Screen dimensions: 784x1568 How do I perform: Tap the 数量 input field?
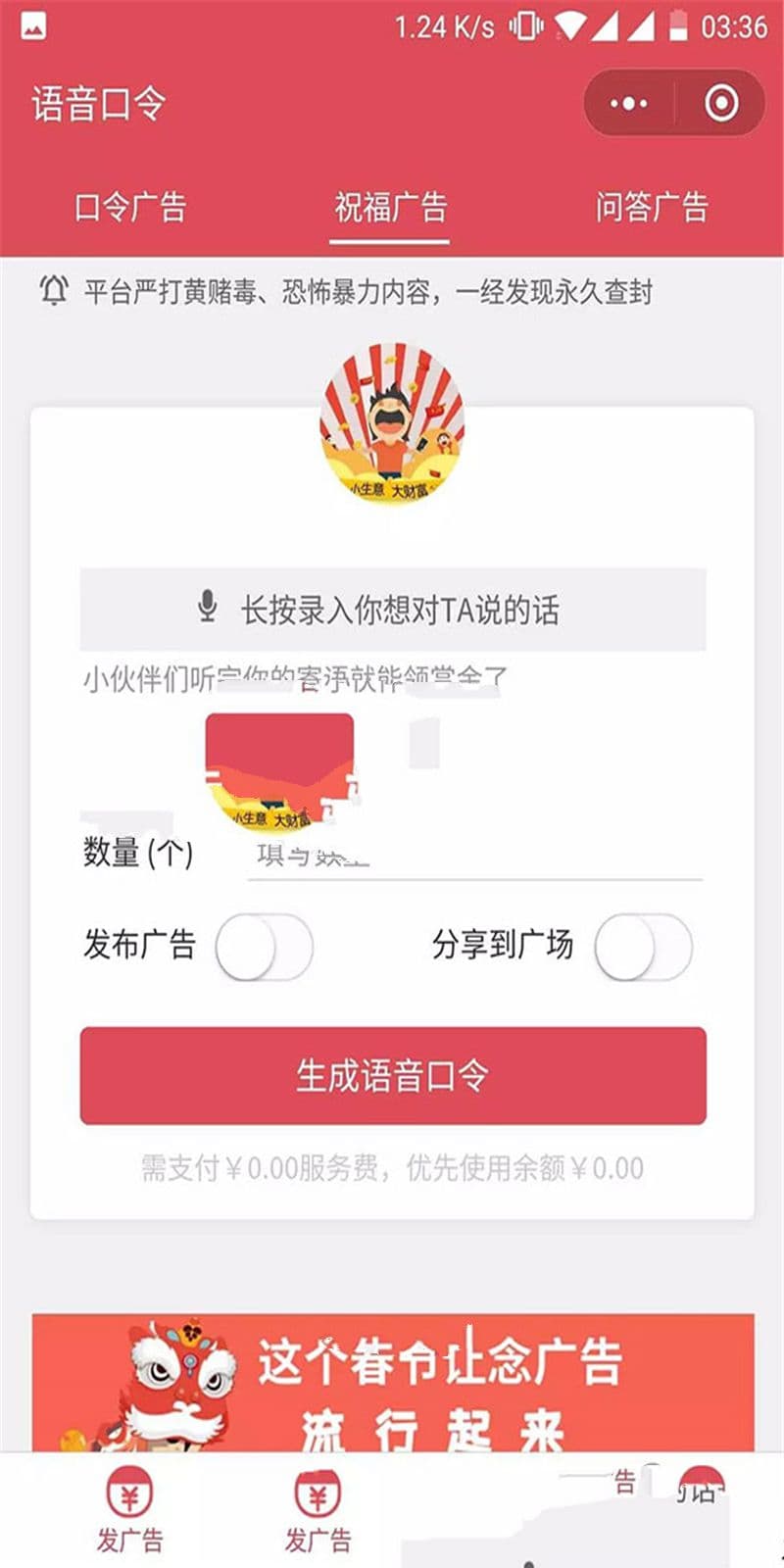click(x=475, y=856)
